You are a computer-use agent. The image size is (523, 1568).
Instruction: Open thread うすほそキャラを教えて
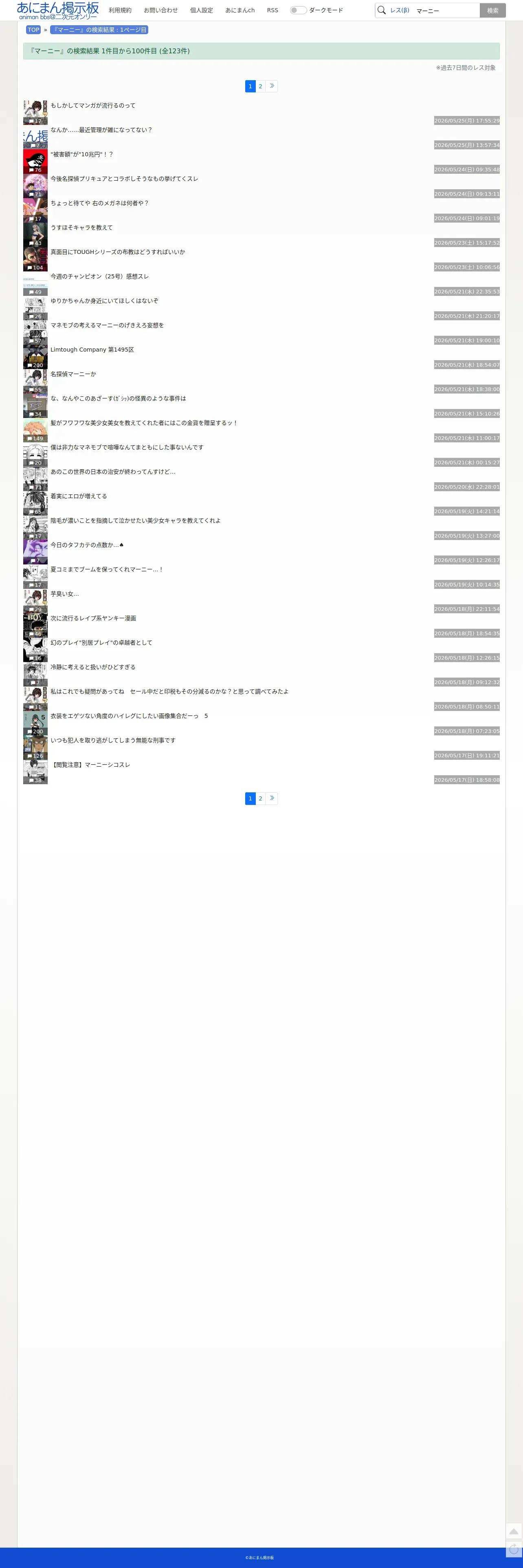[x=82, y=227]
